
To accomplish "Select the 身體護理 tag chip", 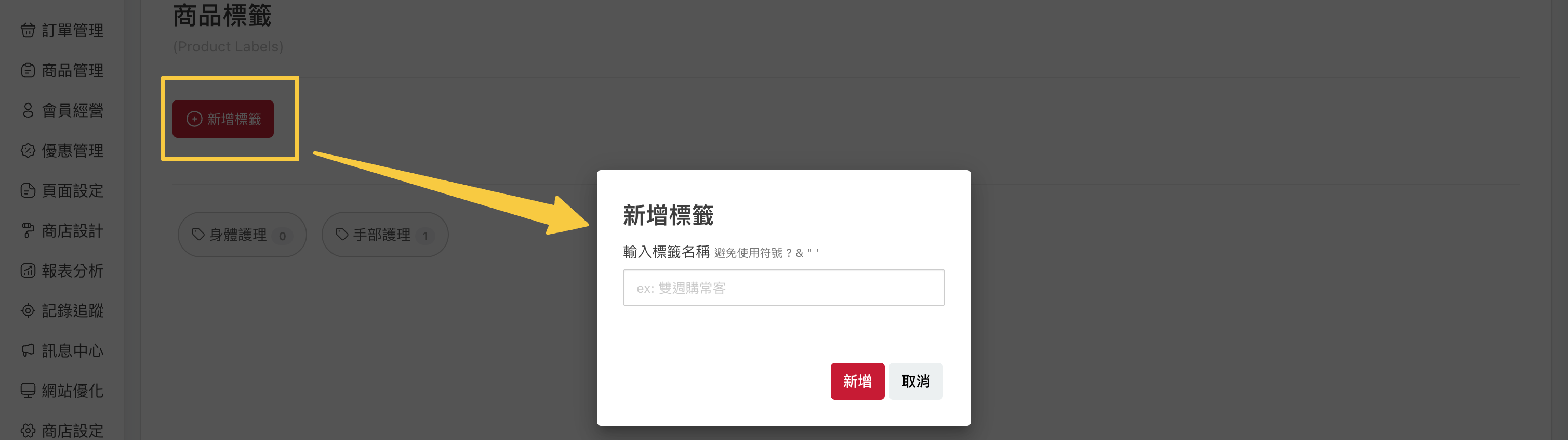I will 242,235.
